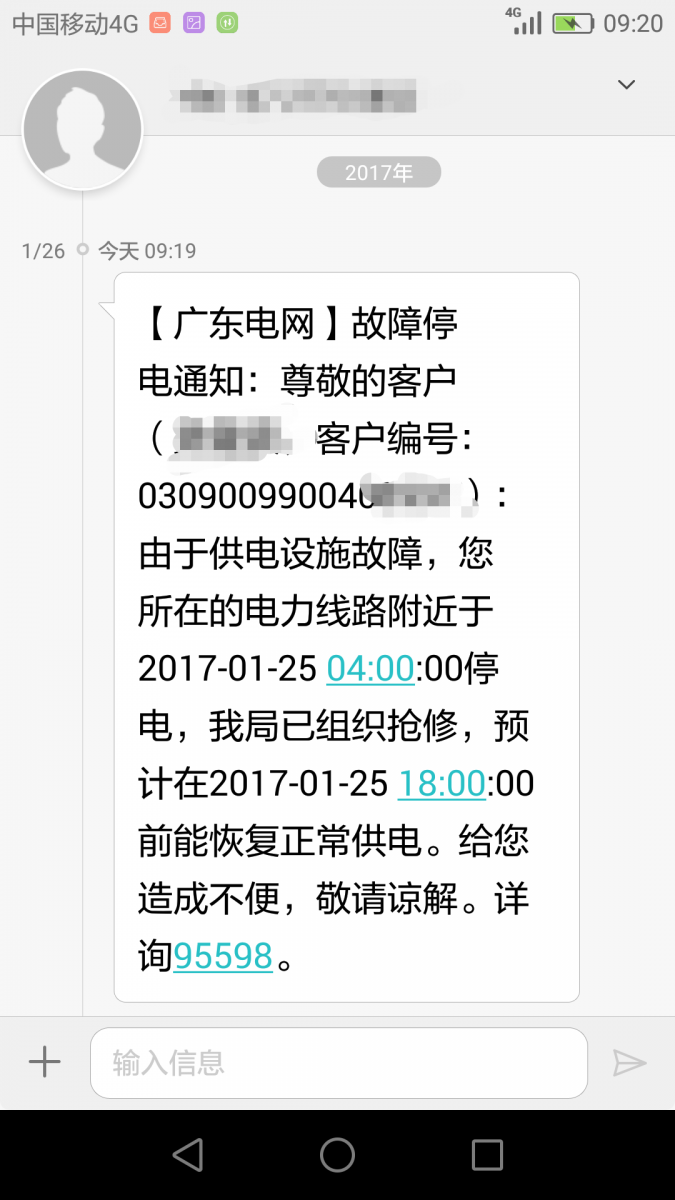Expand the contact details chevron

626,85
